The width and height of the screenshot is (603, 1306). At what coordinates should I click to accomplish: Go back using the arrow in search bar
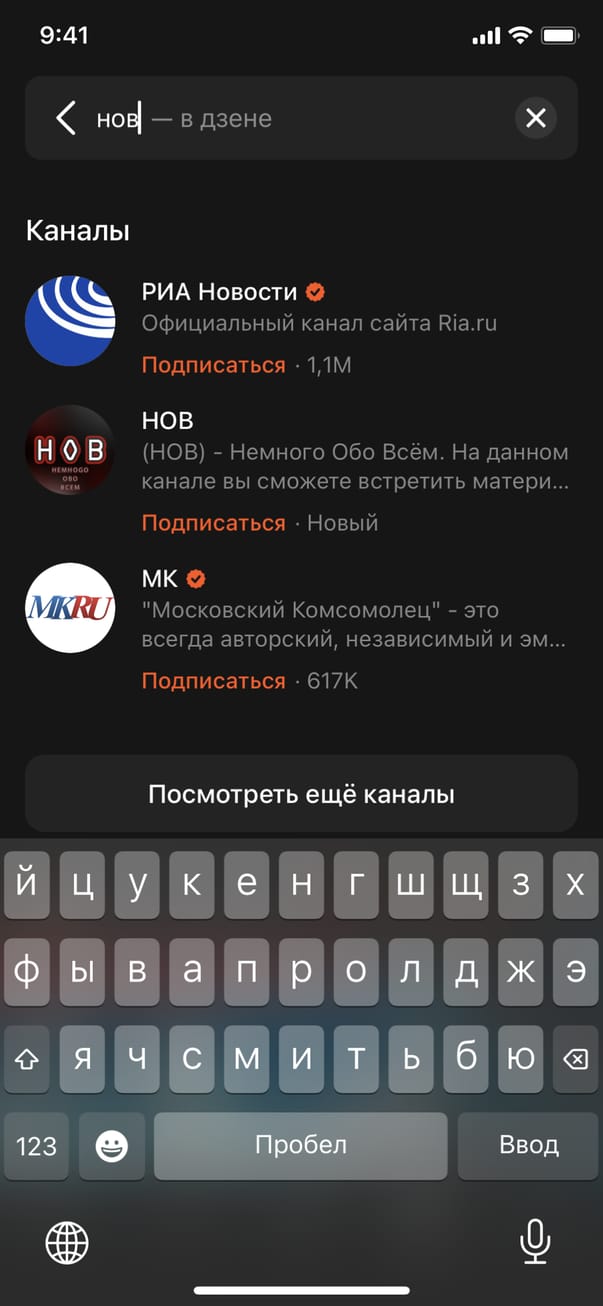[65, 119]
